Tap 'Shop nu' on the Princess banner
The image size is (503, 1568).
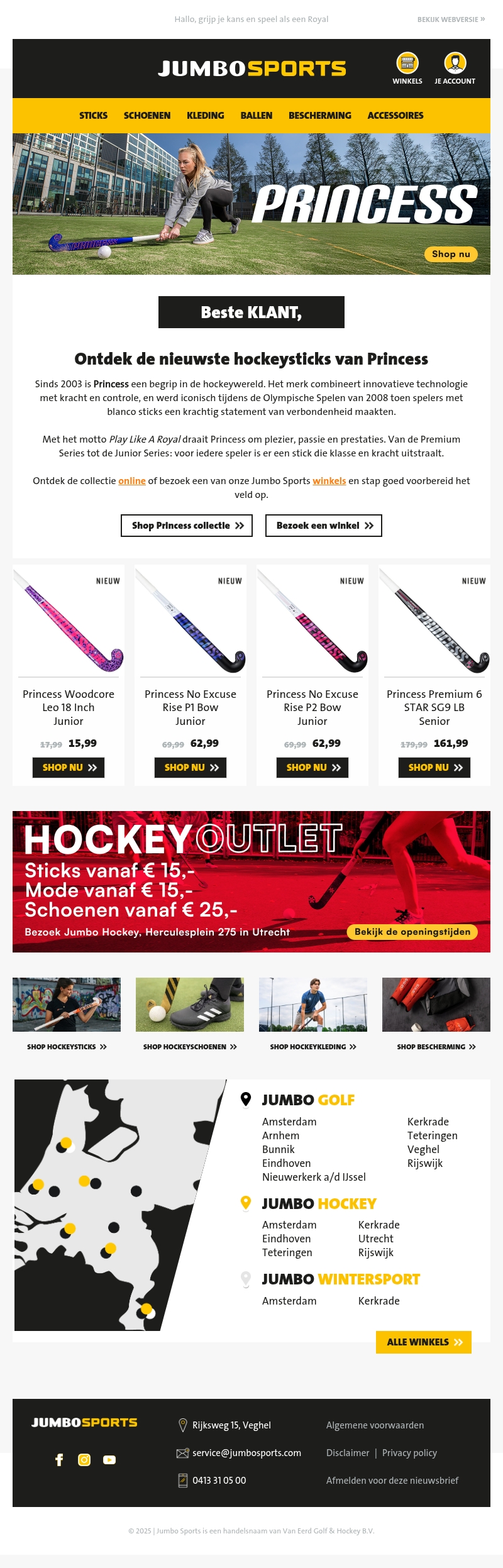(451, 254)
